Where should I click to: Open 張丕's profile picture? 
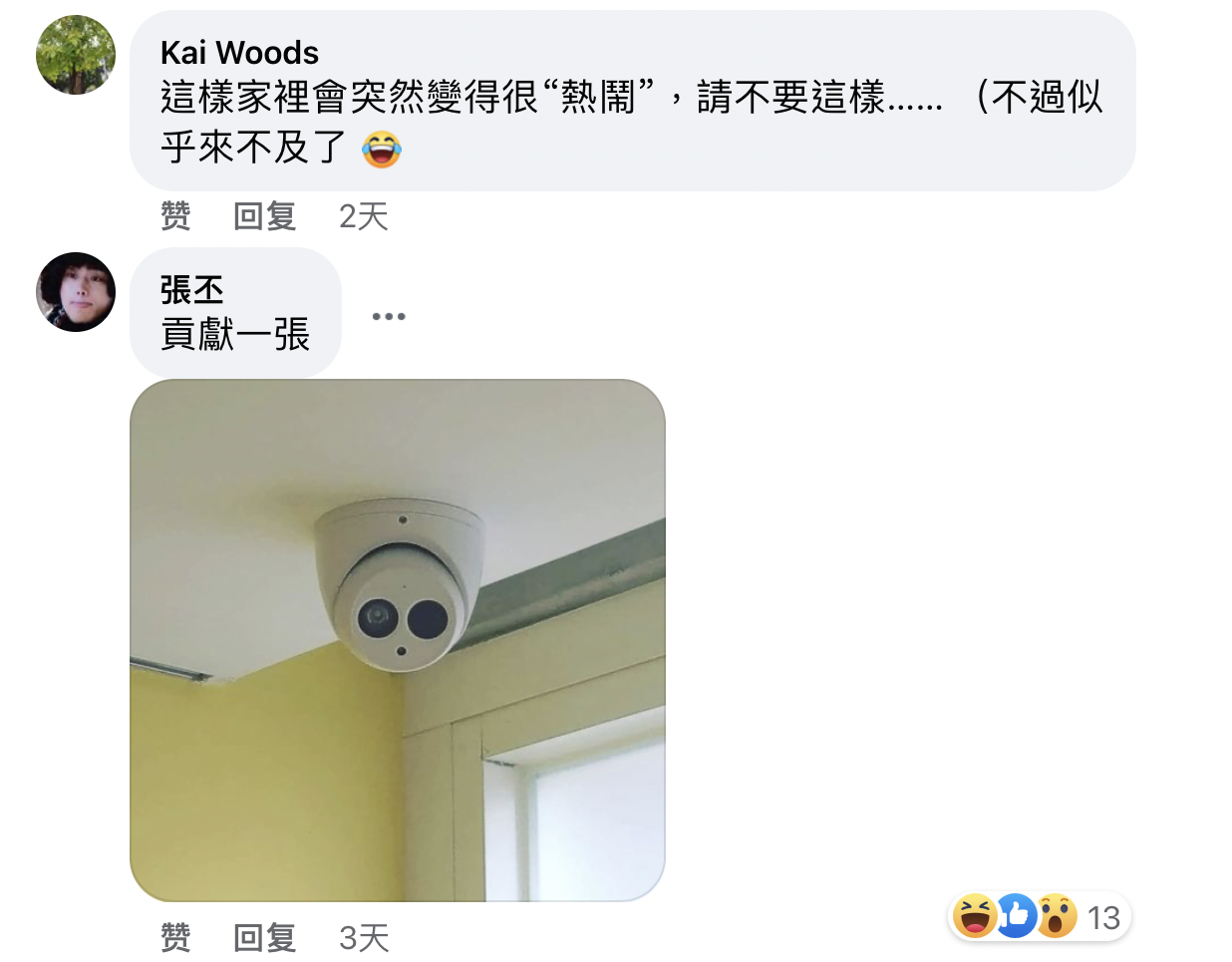(x=76, y=292)
